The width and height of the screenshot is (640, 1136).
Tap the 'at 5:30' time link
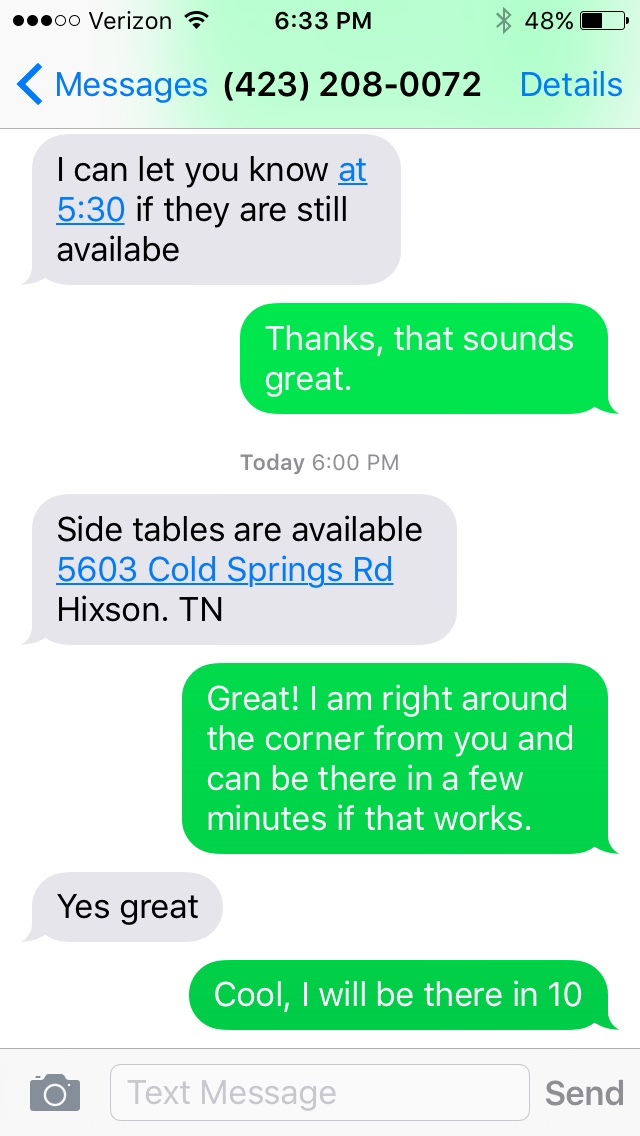point(90,210)
